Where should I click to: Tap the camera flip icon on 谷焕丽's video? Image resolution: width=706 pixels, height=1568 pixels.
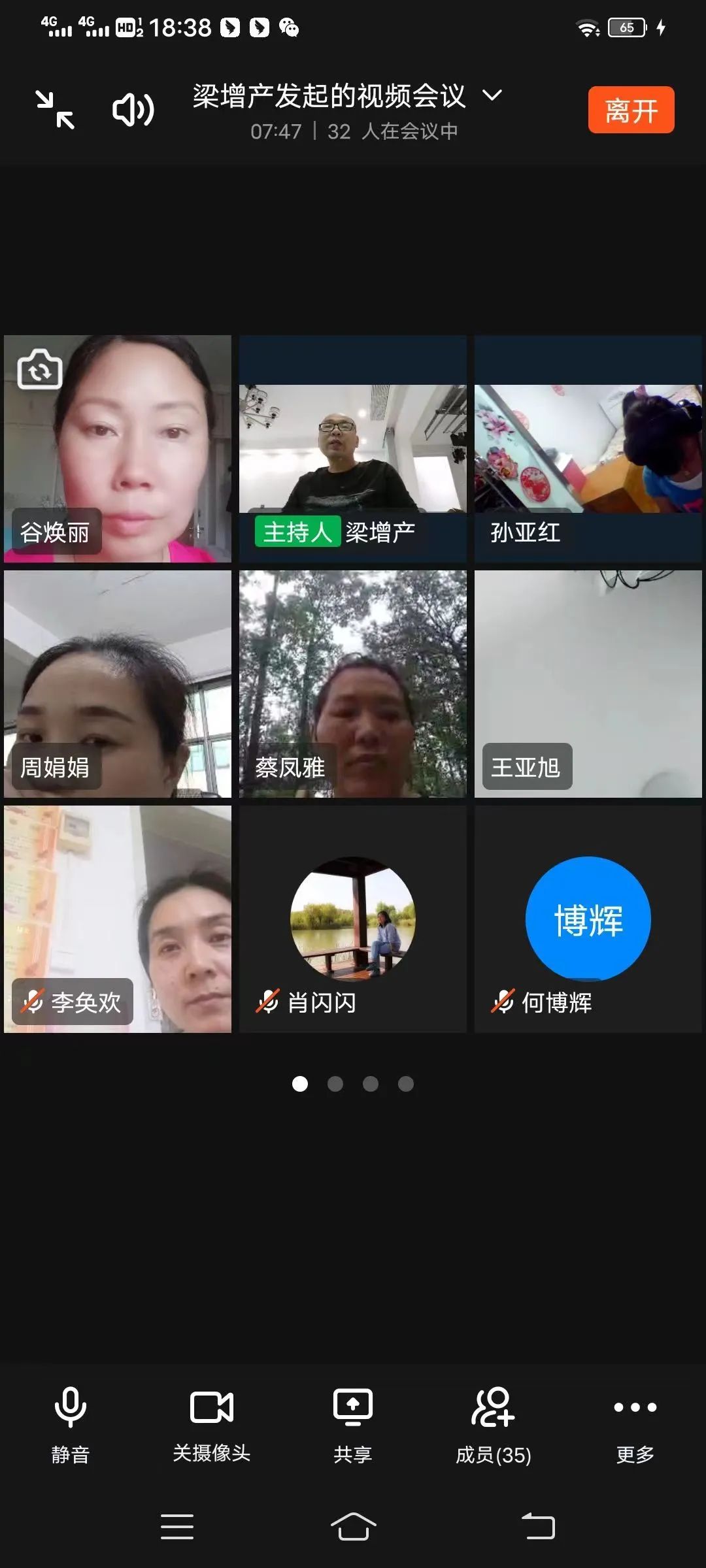[x=37, y=370]
